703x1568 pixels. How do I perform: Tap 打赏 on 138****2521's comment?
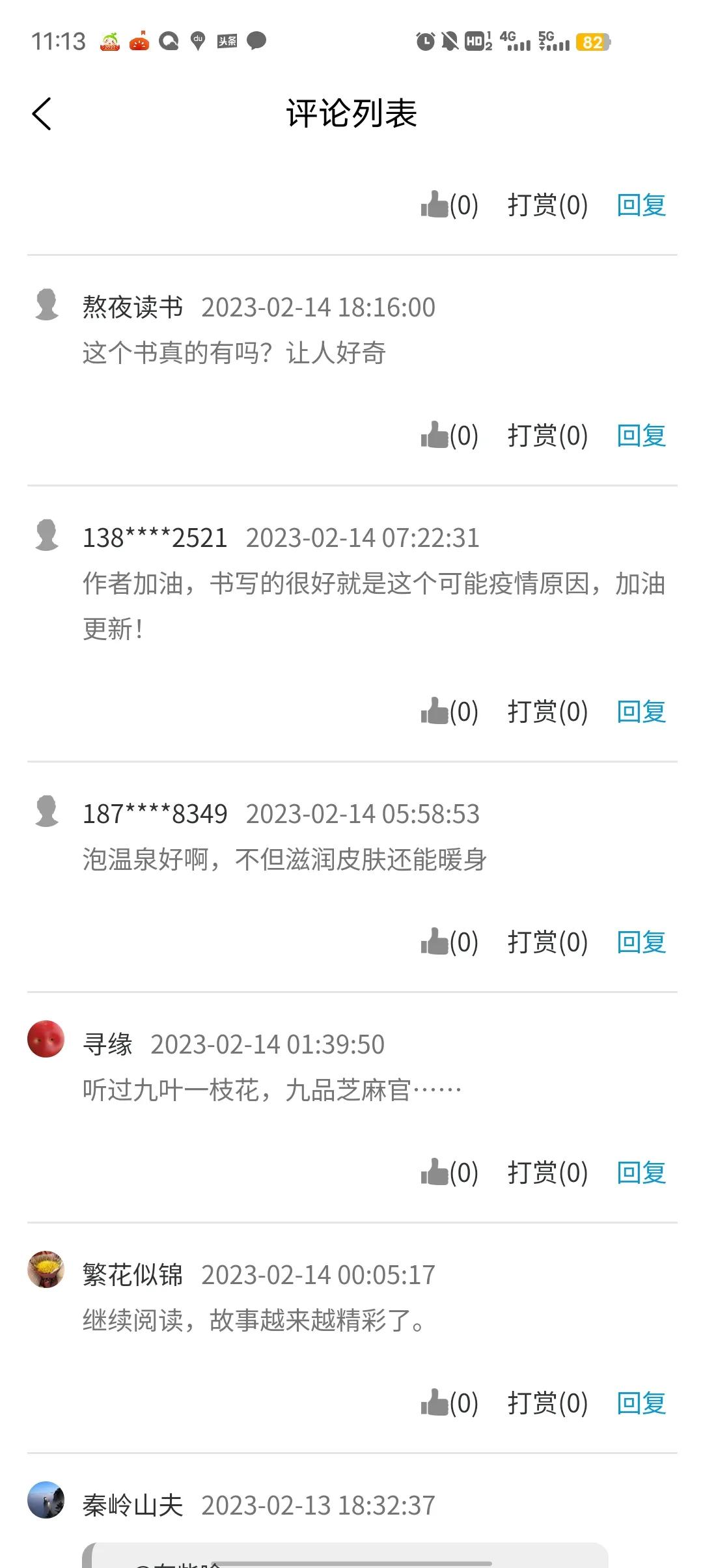click(x=547, y=711)
